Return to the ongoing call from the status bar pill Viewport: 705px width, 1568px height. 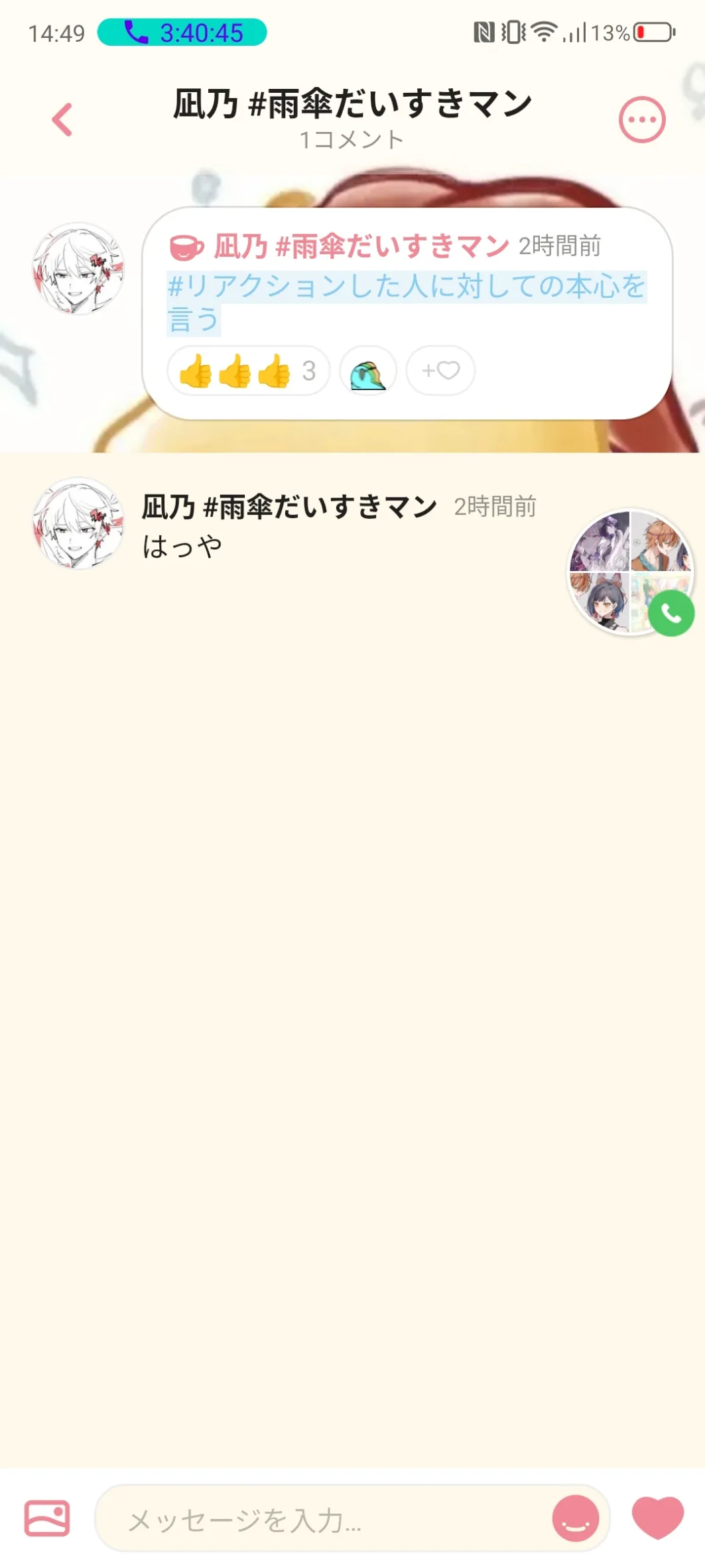[182, 33]
